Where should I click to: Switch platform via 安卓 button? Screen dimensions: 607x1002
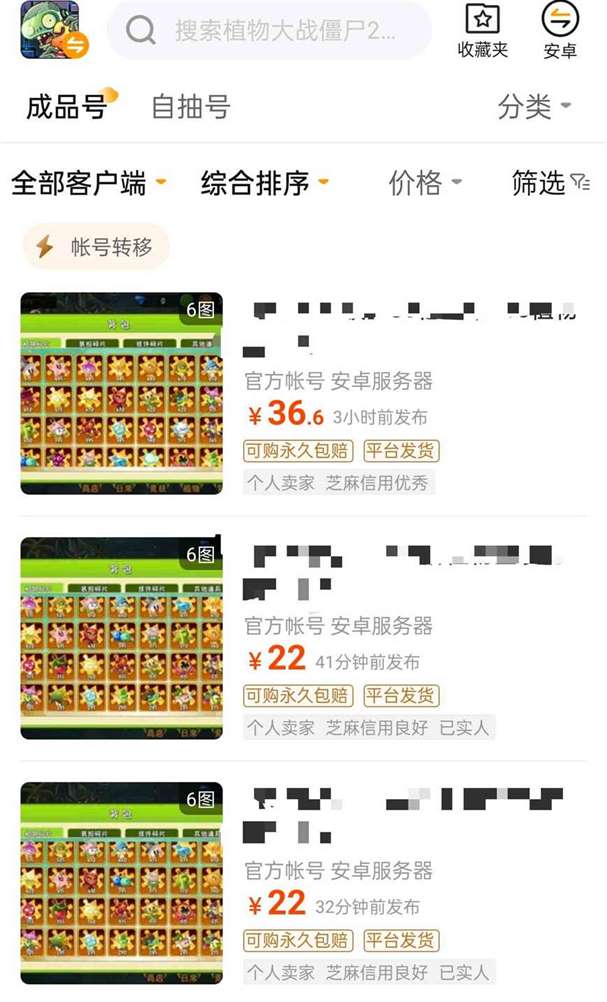click(x=560, y=30)
